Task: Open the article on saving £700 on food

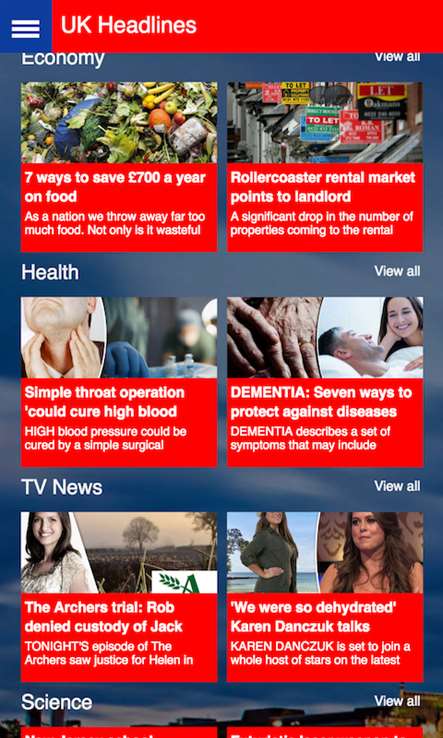Action: (119, 167)
